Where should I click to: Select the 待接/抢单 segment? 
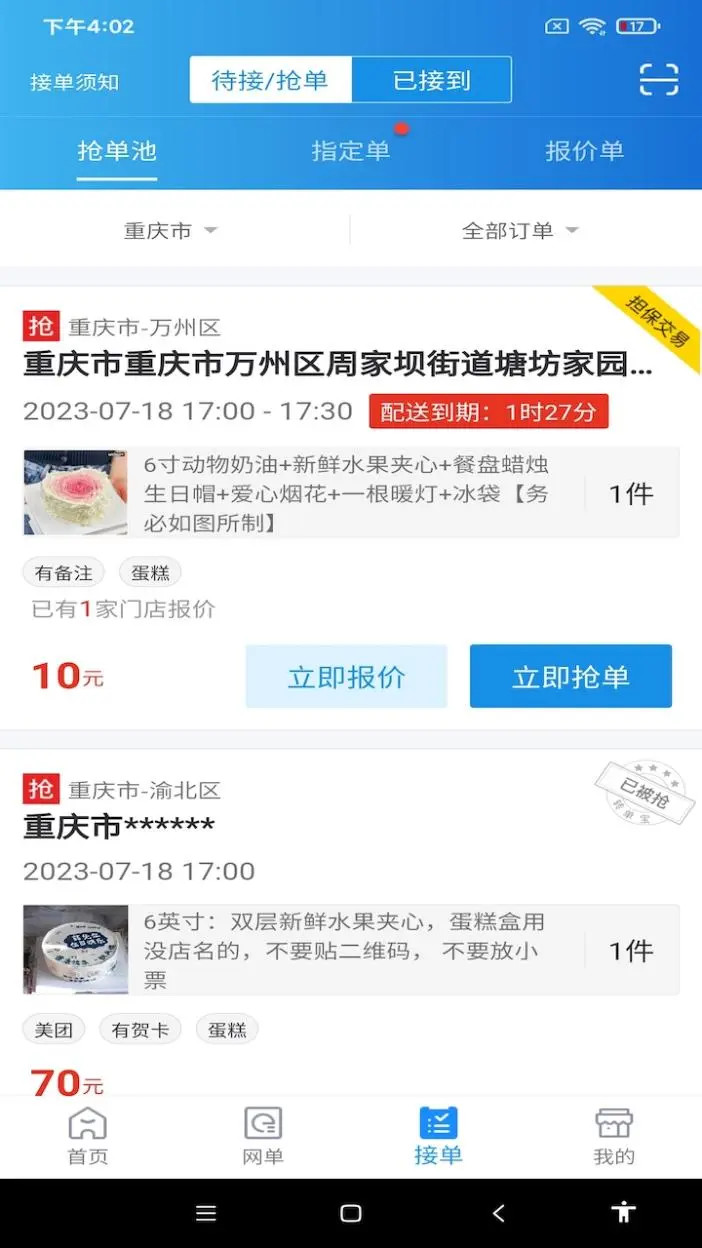[x=270, y=80]
